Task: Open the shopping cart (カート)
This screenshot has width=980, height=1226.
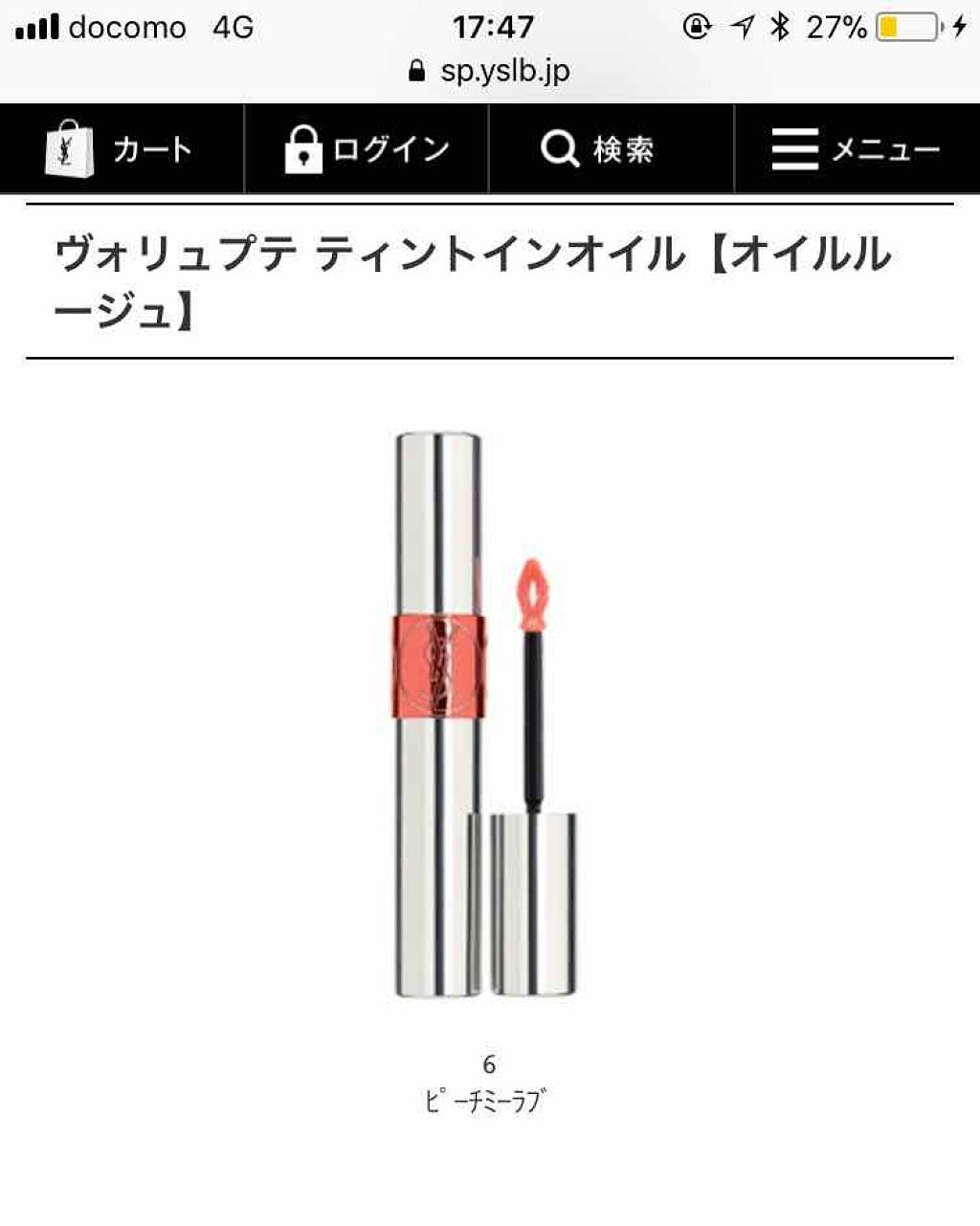Action: pyautogui.click(x=122, y=149)
